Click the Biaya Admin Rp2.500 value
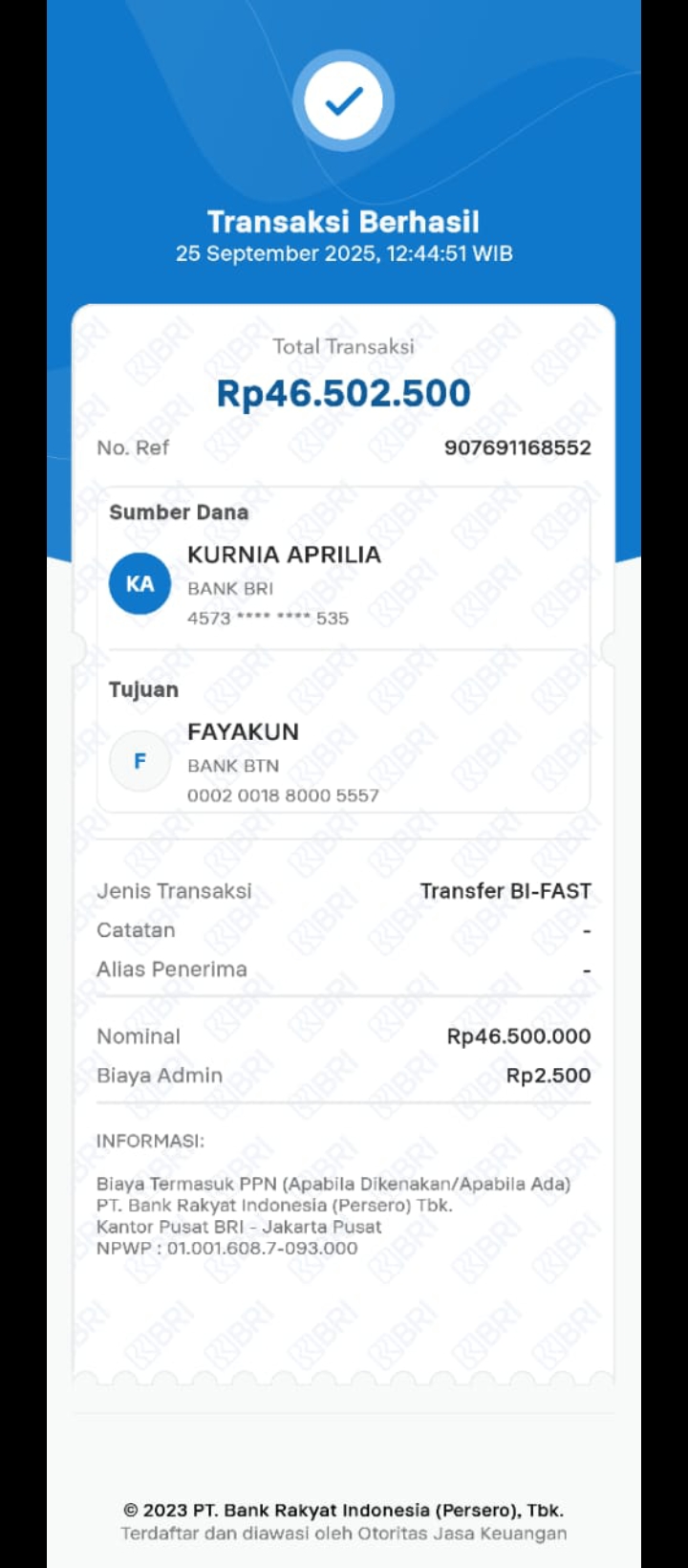This screenshot has height=1568, width=688. (x=551, y=1075)
